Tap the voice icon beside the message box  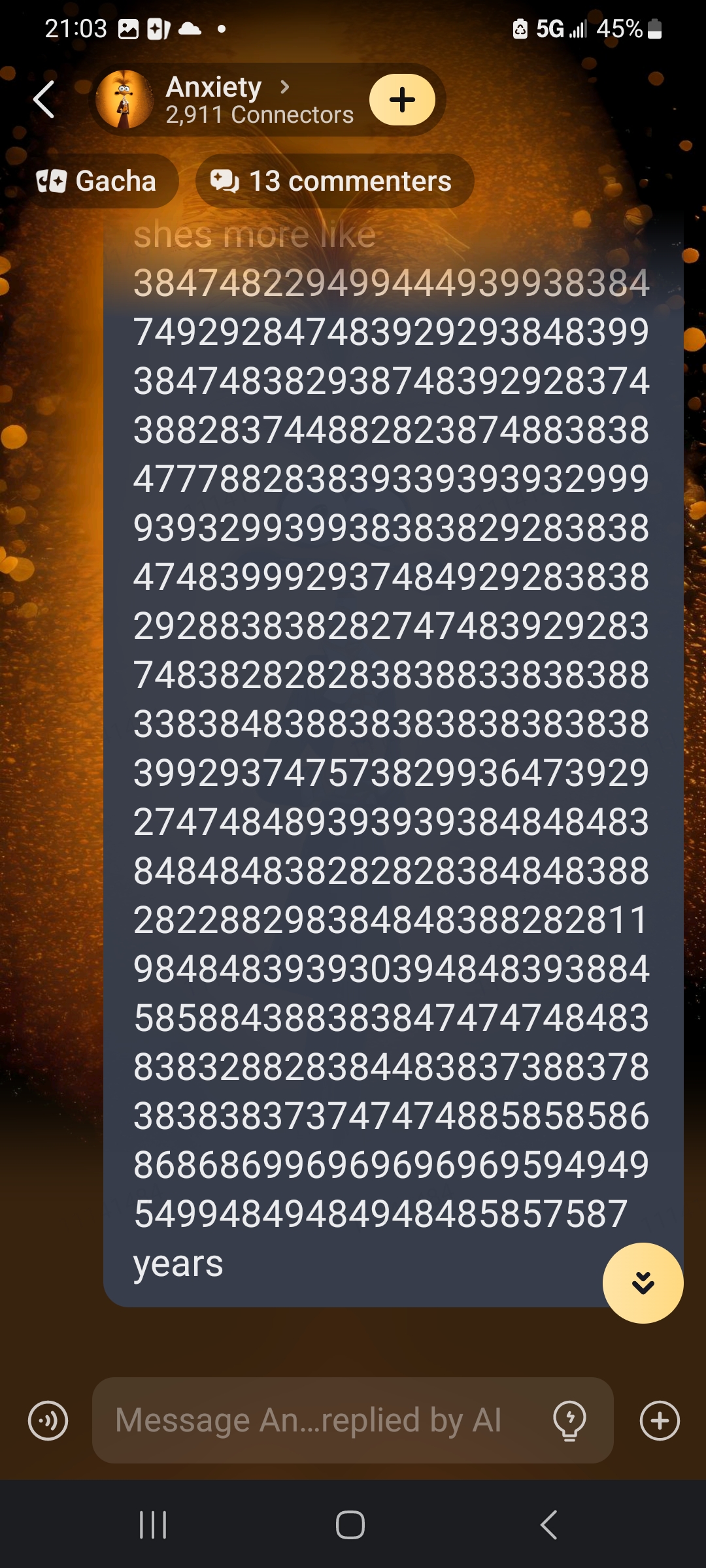click(48, 1420)
